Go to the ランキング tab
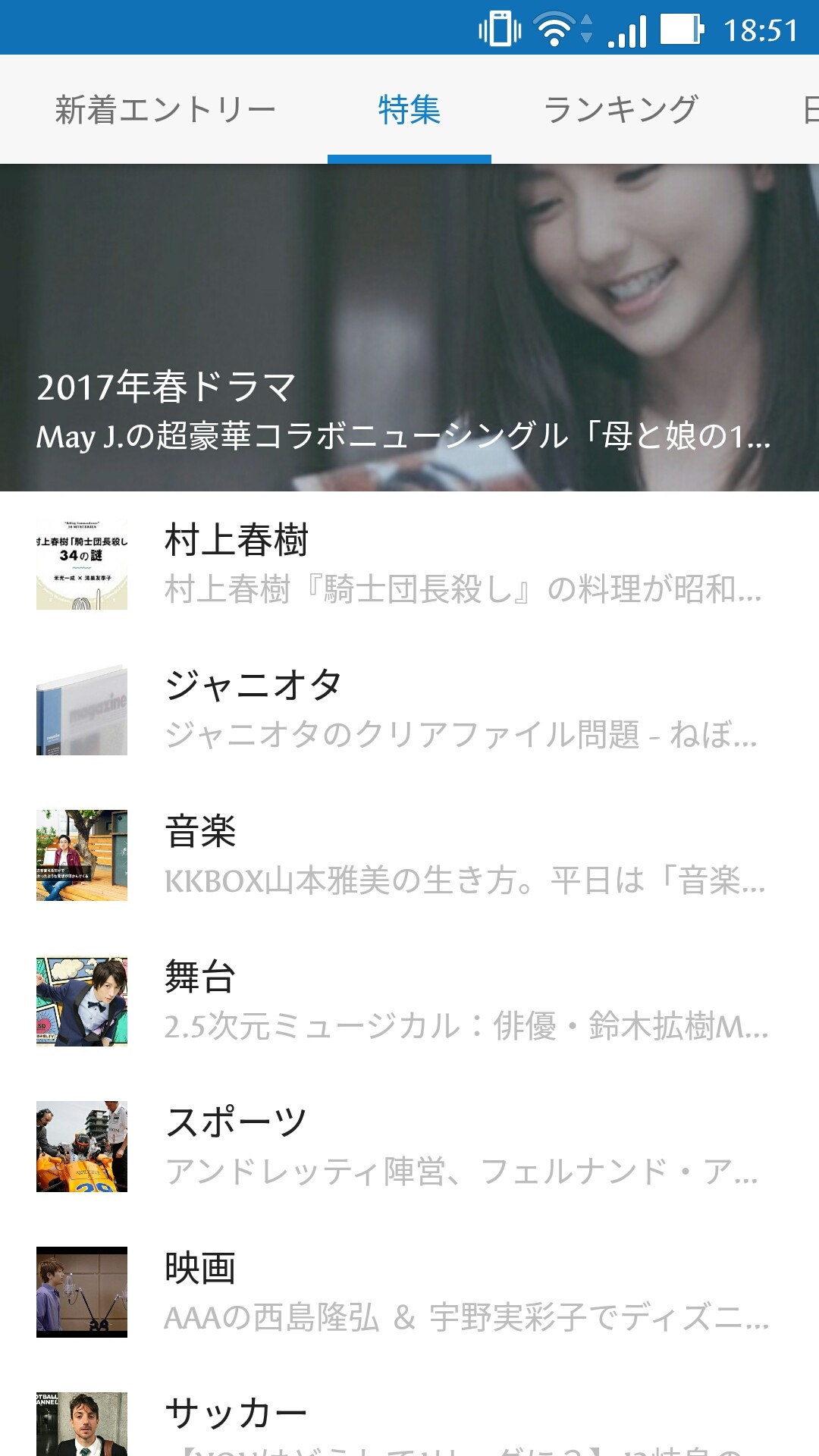 coord(621,110)
